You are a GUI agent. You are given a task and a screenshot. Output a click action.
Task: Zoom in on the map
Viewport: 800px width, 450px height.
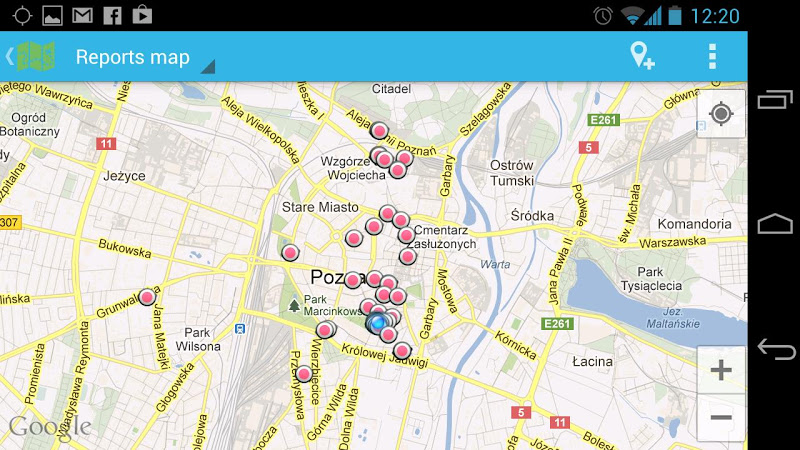[x=721, y=371]
